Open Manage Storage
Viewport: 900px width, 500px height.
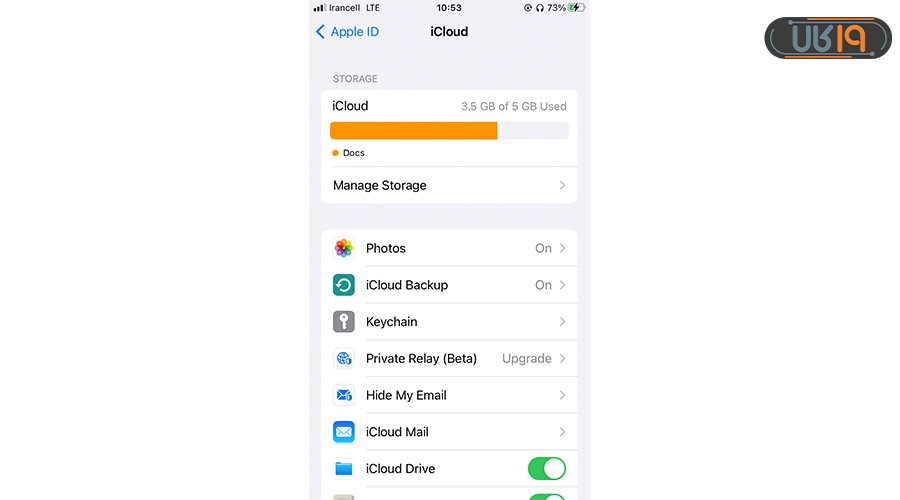click(x=449, y=185)
